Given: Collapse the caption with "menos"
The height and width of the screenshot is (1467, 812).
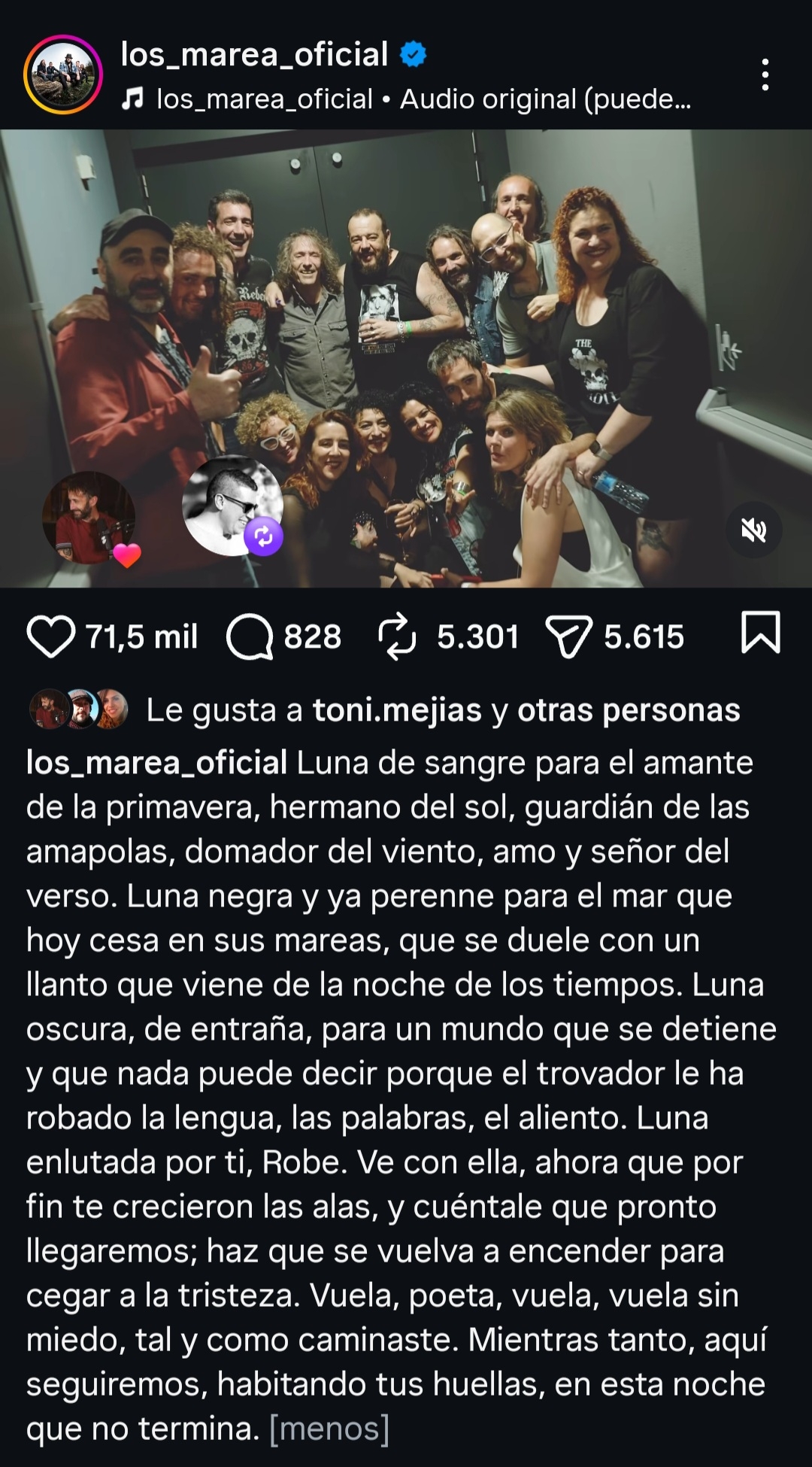Looking at the screenshot, I should pyautogui.click(x=329, y=1429).
